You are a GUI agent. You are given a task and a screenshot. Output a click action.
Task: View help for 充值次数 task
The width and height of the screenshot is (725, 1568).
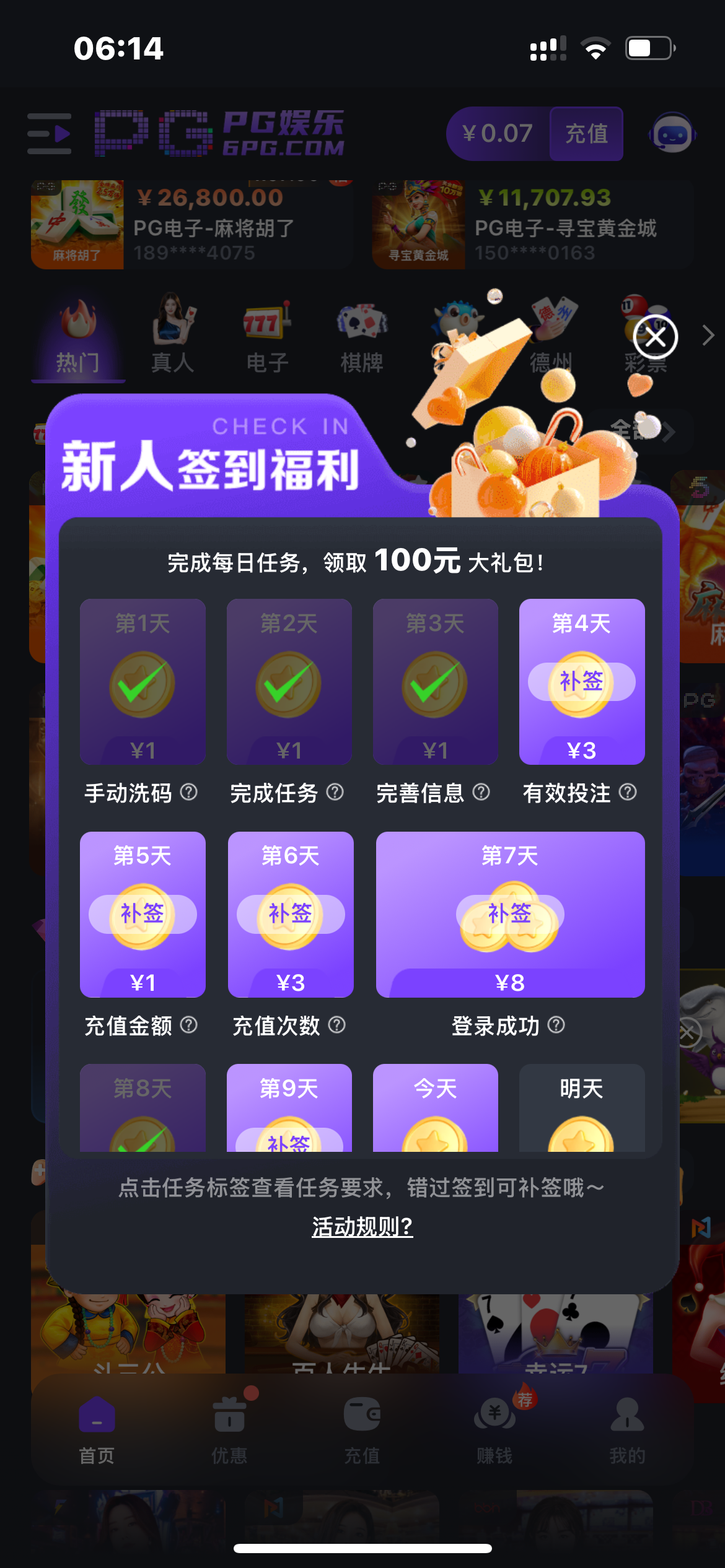tap(336, 1025)
